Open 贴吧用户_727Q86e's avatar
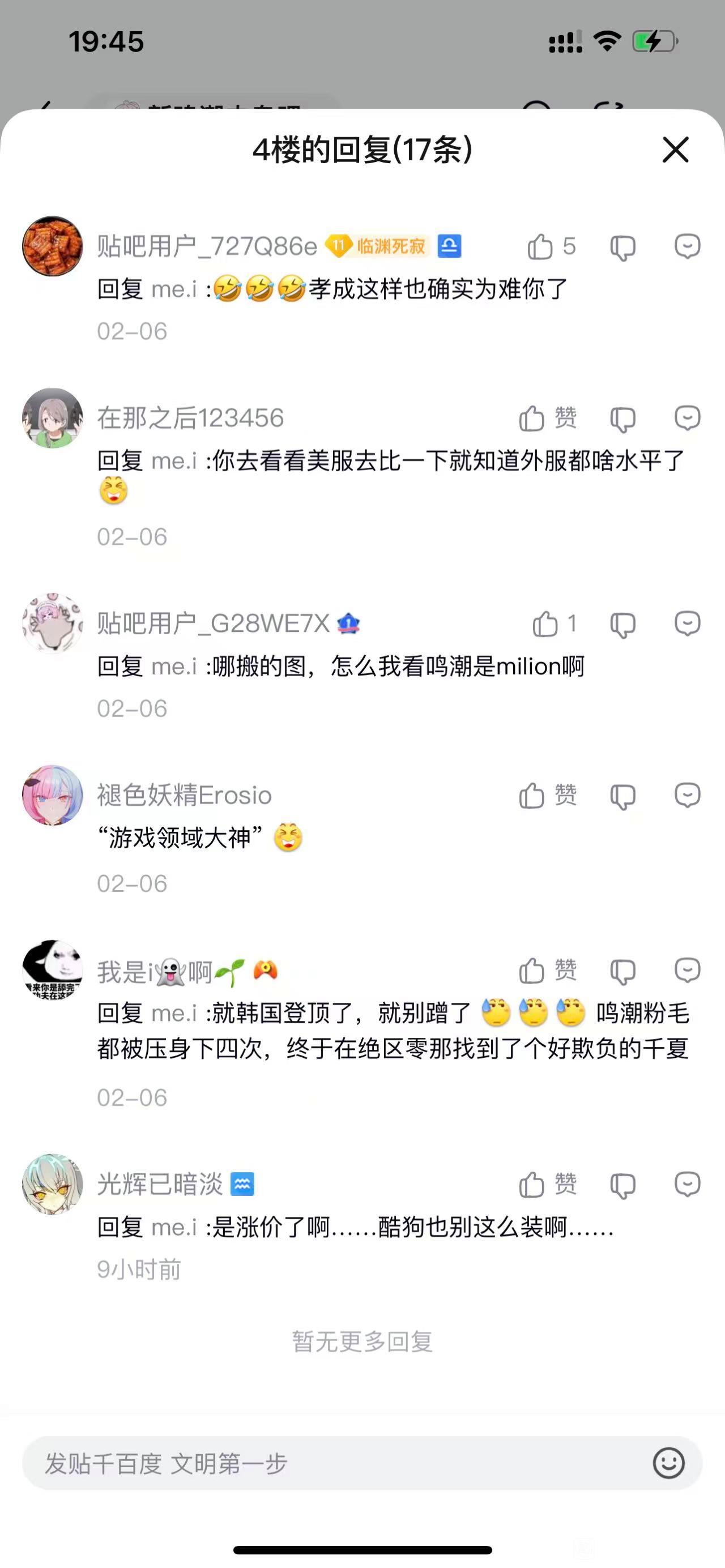The width and height of the screenshot is (725, 1568). click(52, 246)
